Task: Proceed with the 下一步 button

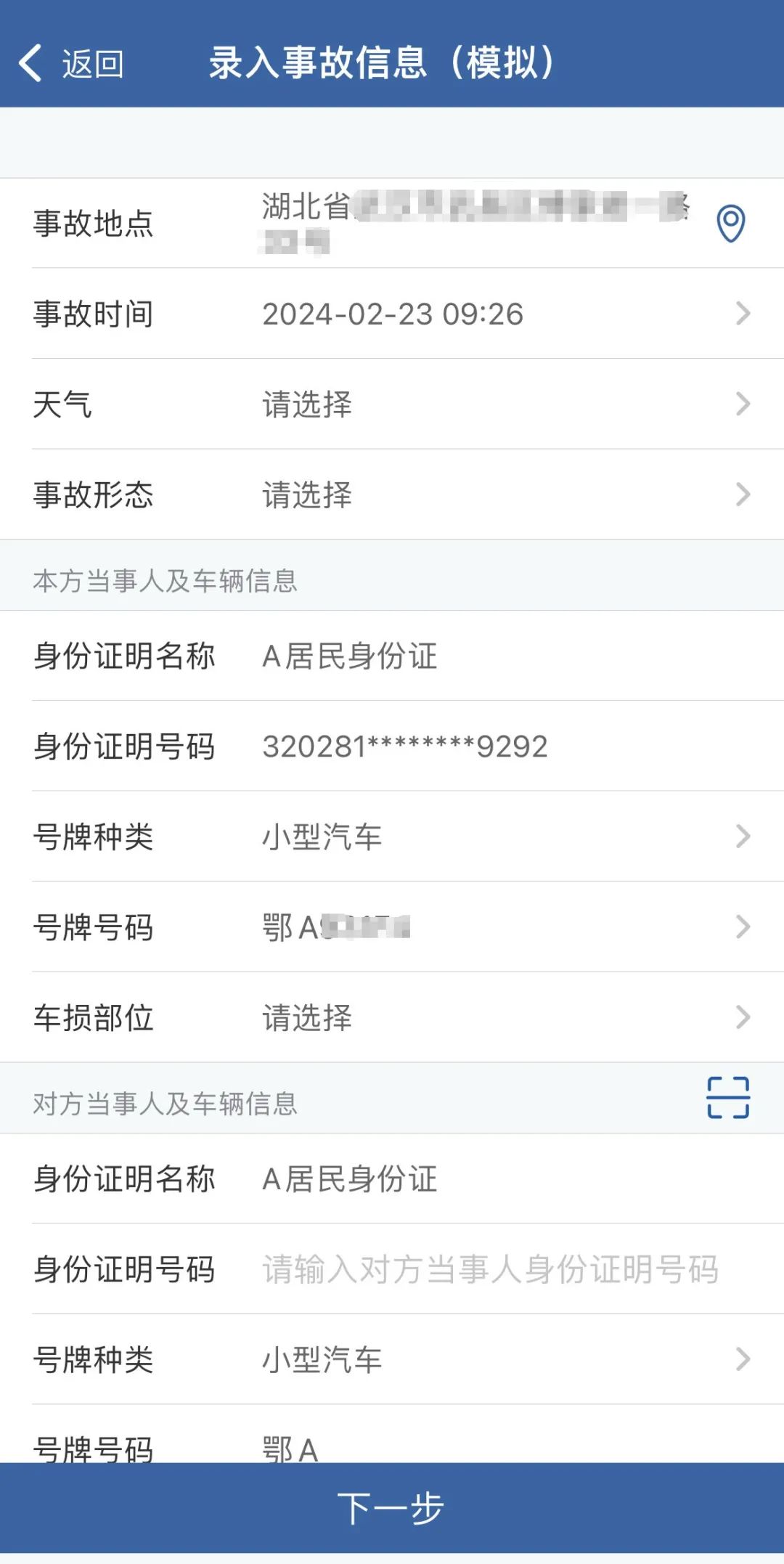Action: pos(392,1508)
